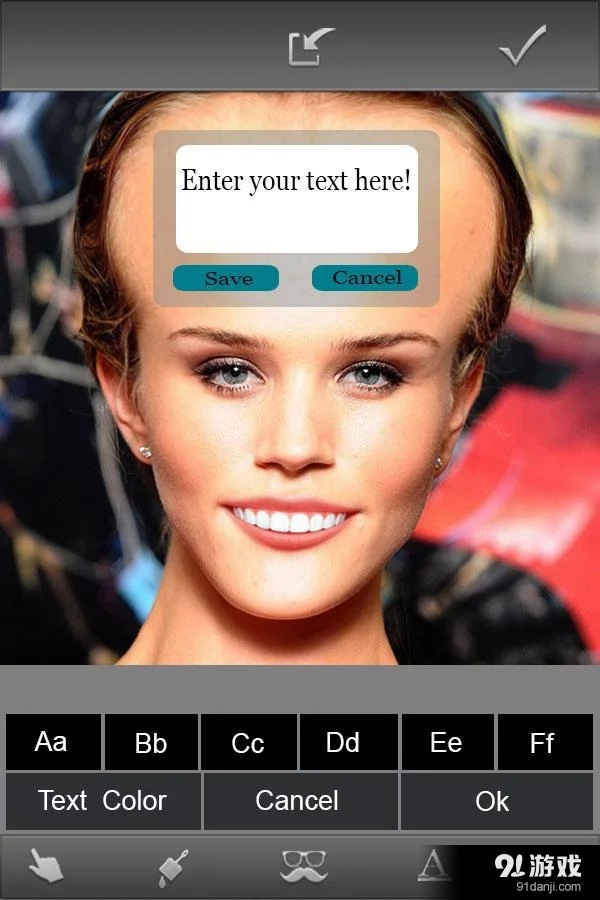Screen dimensions: 600x900
Task: Open the paintbrush tool
Action: (175, 866)
